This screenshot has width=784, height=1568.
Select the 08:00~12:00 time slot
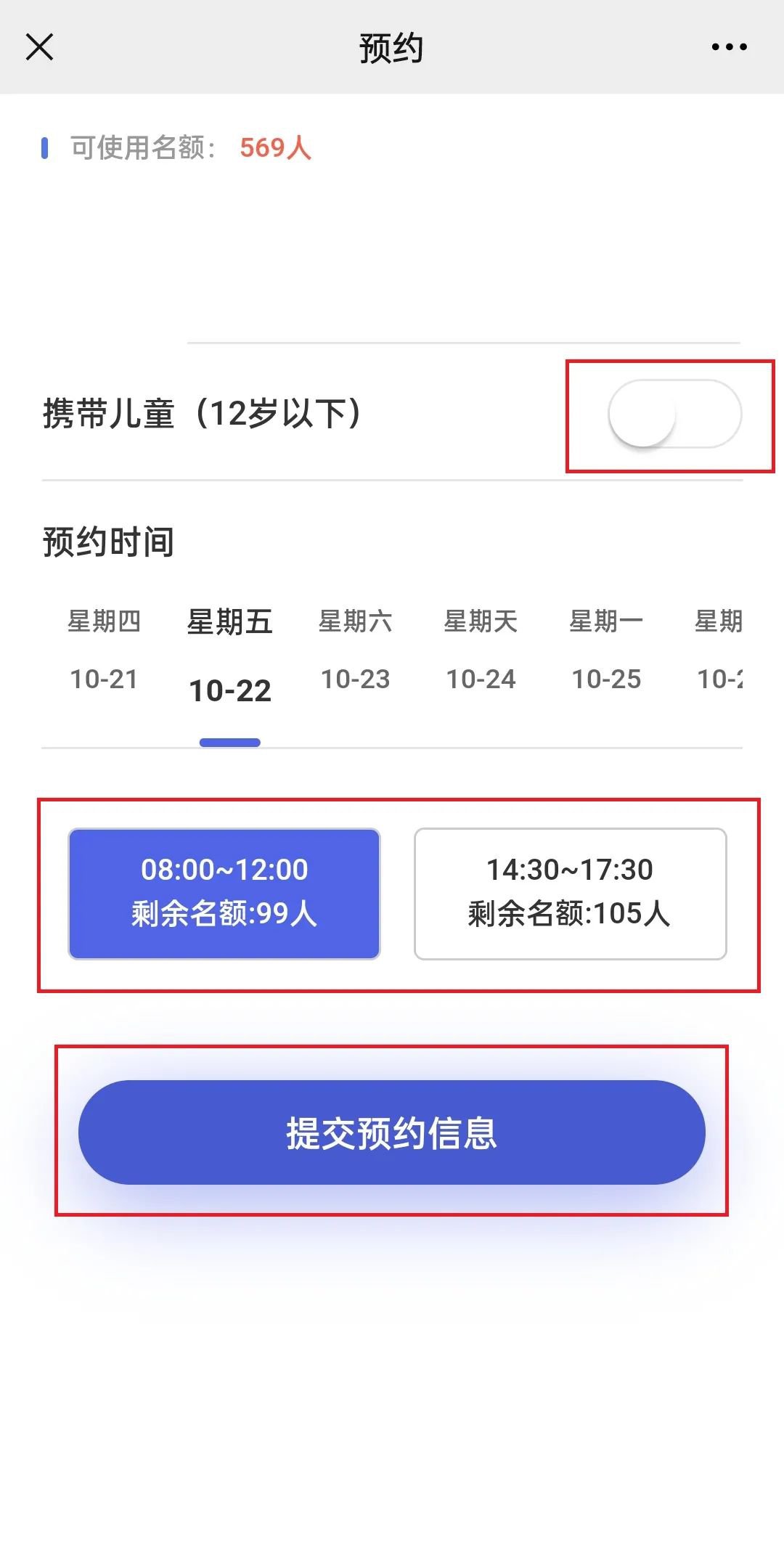tap(224, 894)
